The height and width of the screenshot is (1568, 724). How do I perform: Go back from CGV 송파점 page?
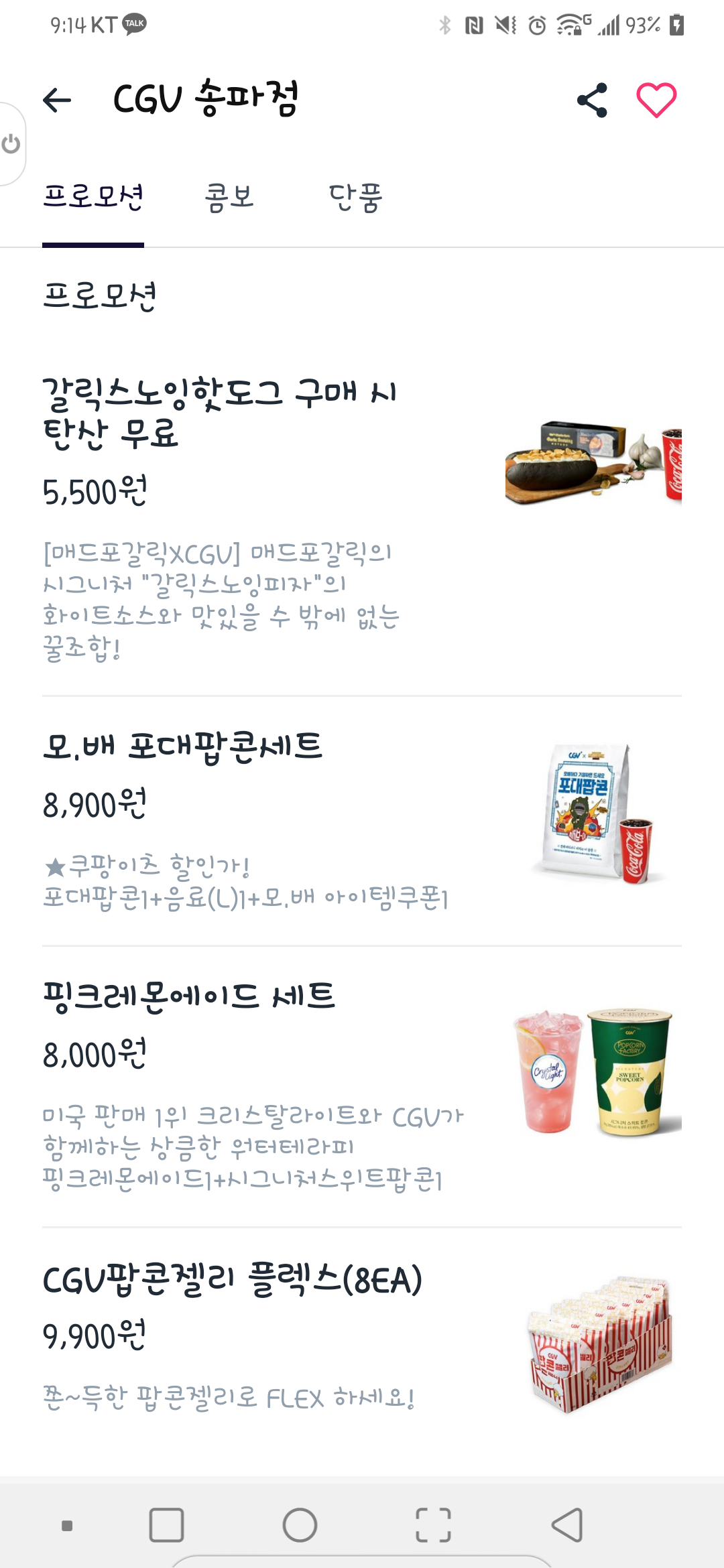[57, 101]
